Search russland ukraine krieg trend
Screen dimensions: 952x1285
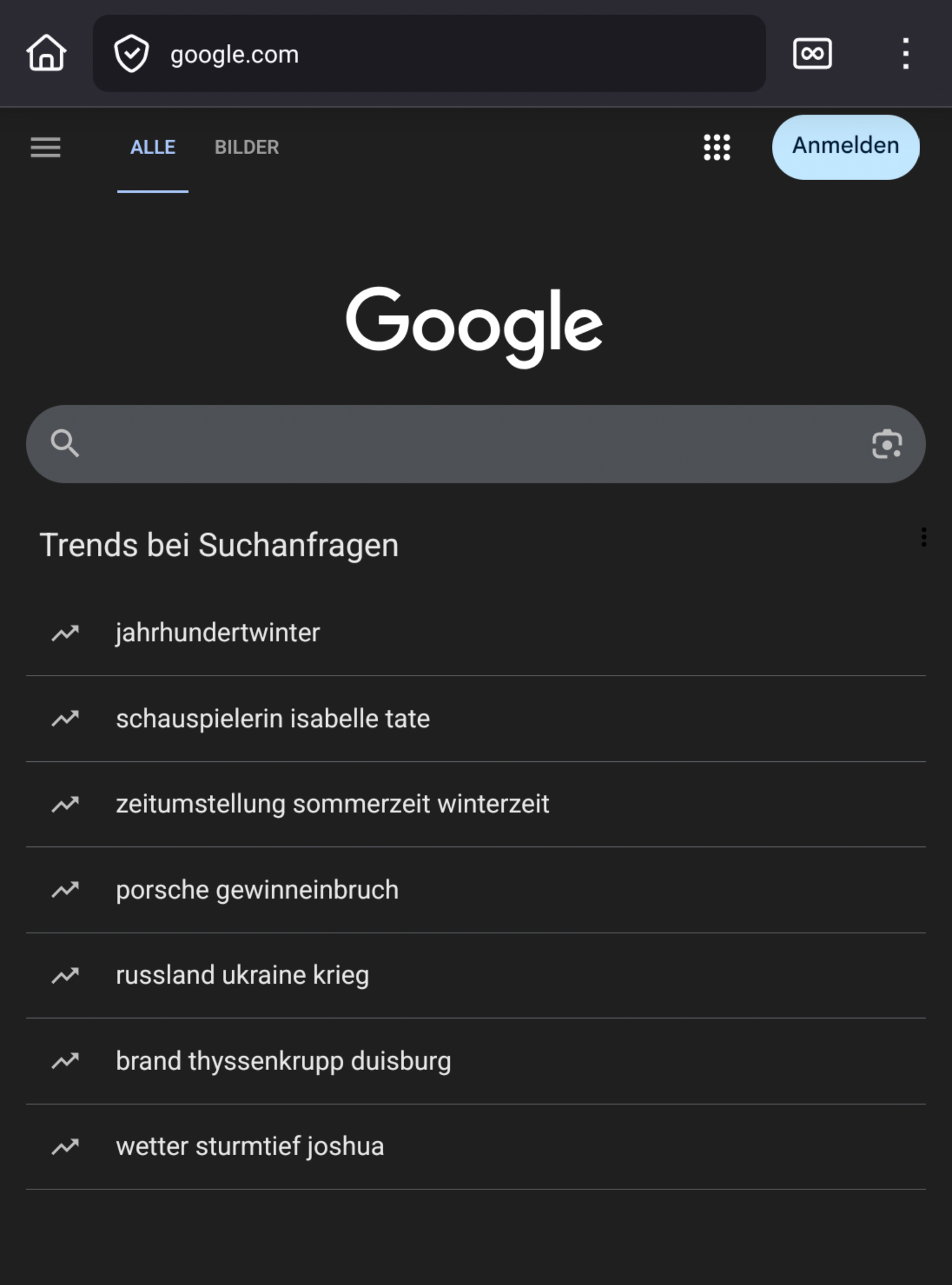242,975
